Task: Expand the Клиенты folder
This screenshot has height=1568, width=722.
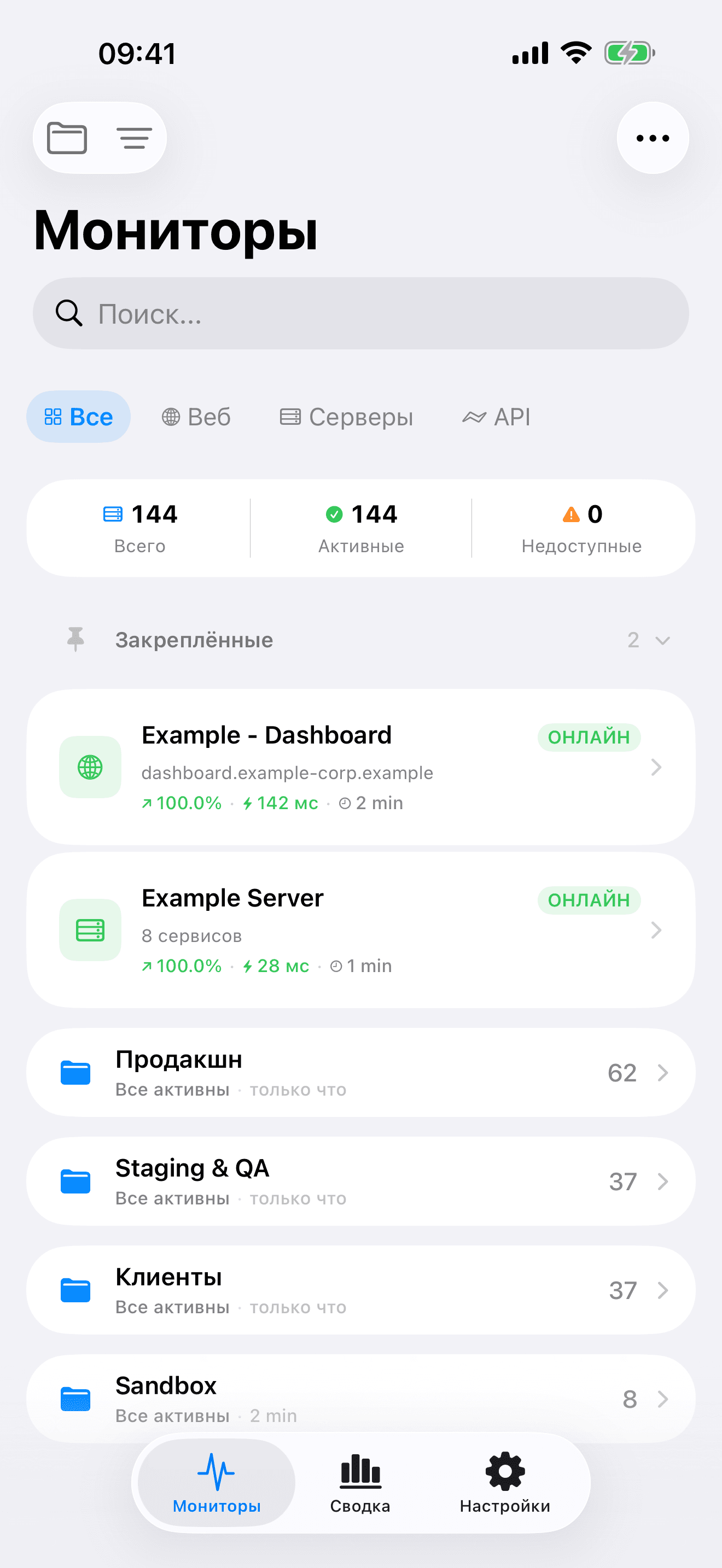Action: pos(361,1290)
